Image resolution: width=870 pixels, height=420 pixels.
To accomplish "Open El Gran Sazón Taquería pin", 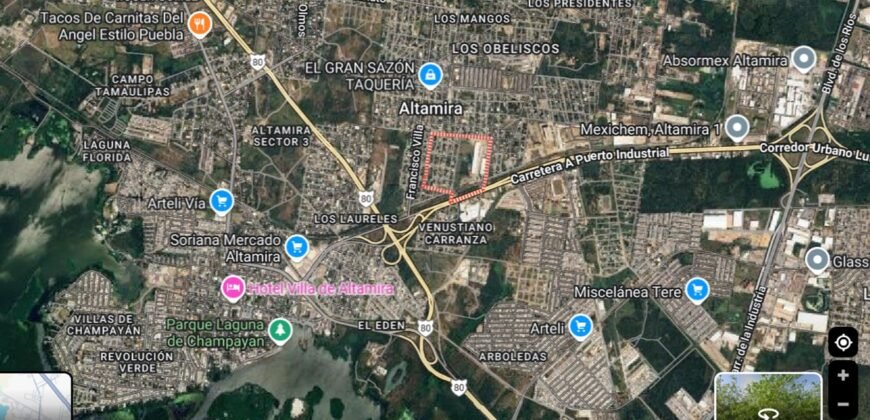I will click(x=431, y=74).
